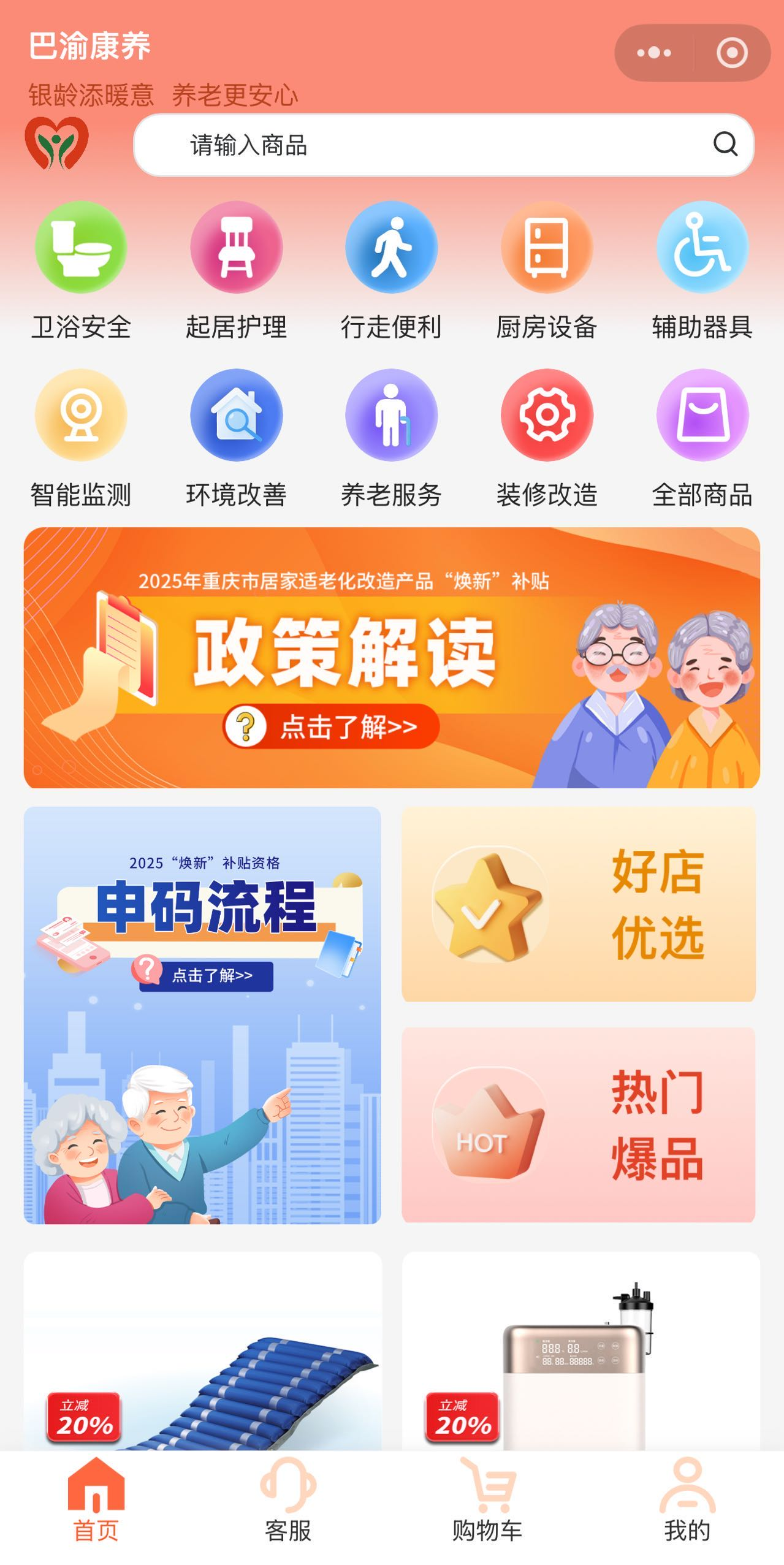Show 全部商品 listing
Viewport: 784px width, 1565px height.
click(702, 438)
